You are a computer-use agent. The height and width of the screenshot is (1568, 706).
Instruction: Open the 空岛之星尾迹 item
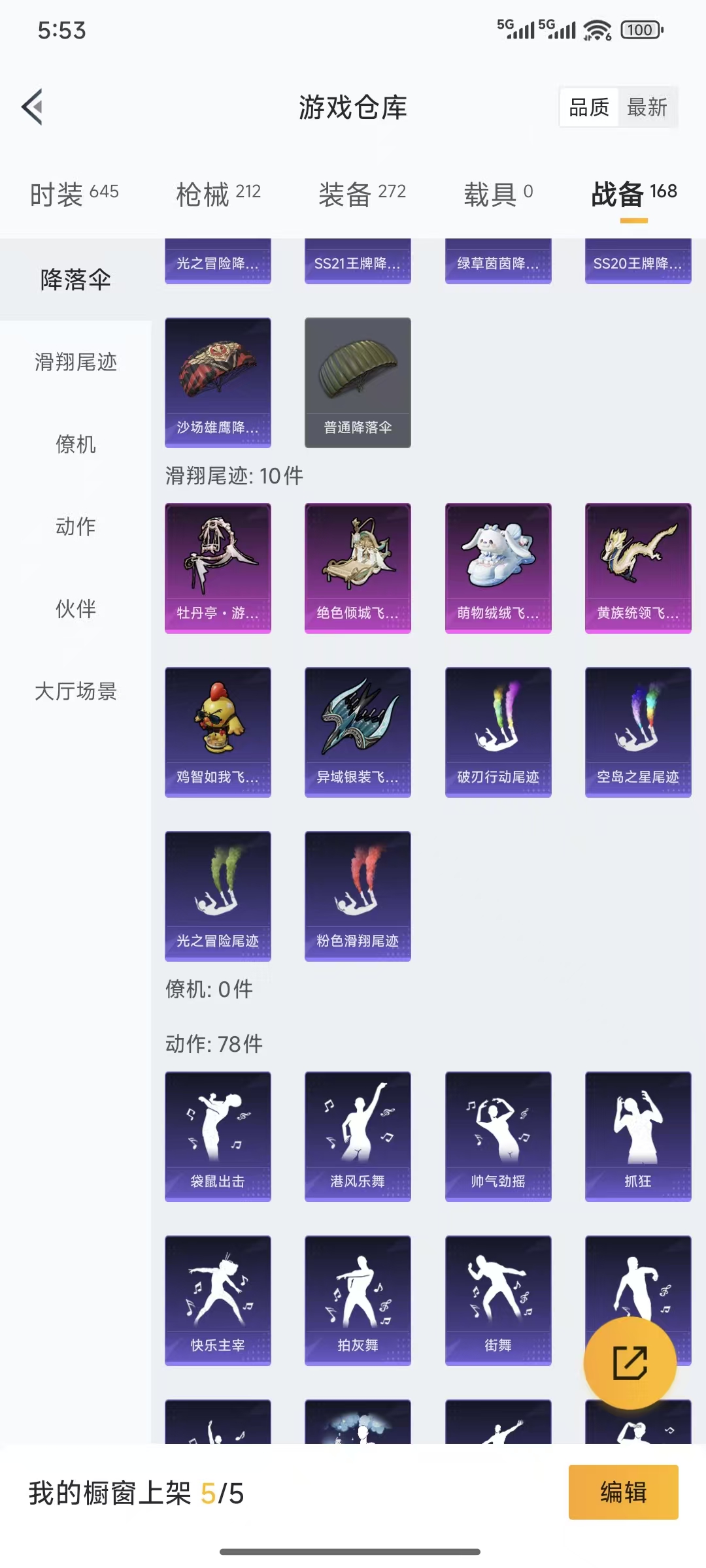pyautogui.click(x=638, y=731)
